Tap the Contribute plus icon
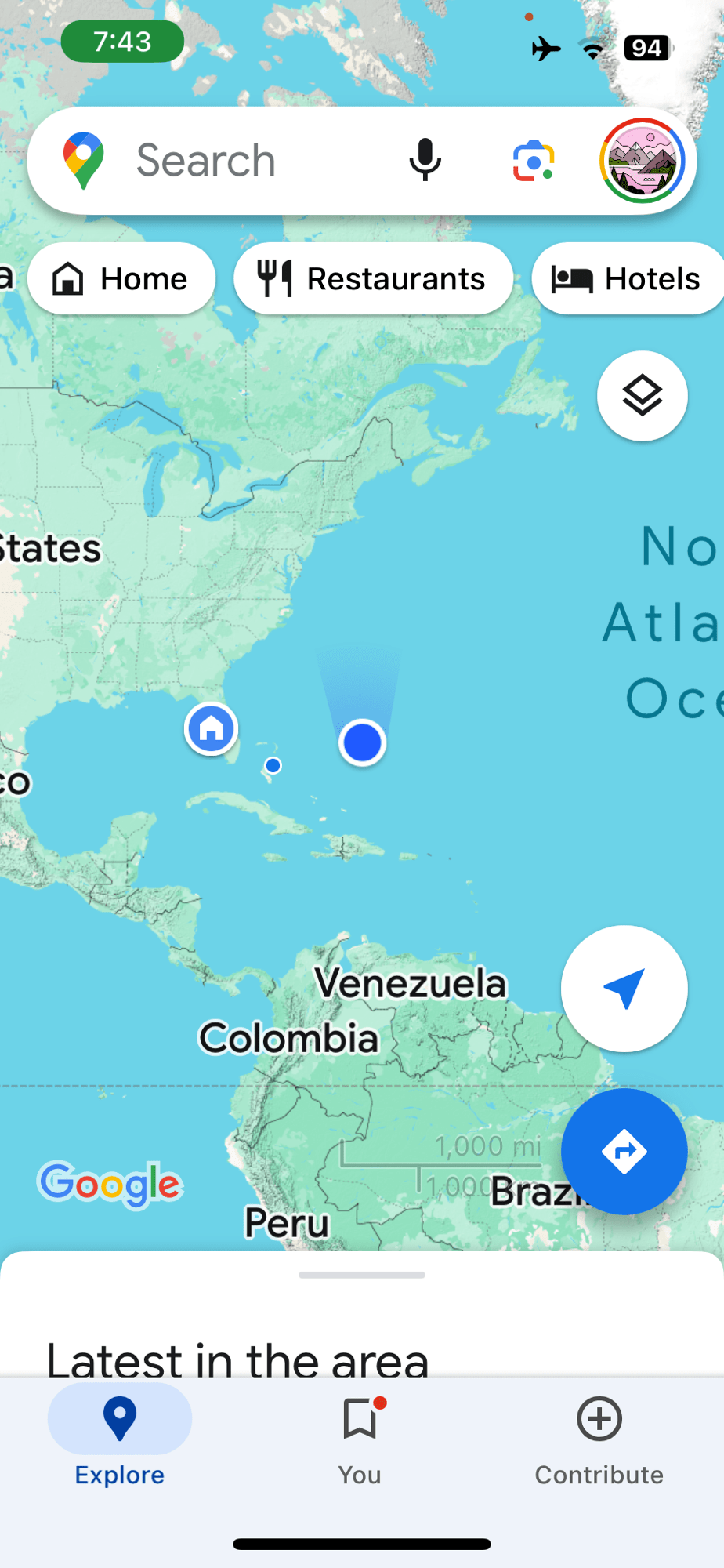Screen dimensions: 724x1568 [x=599, y=1419]
